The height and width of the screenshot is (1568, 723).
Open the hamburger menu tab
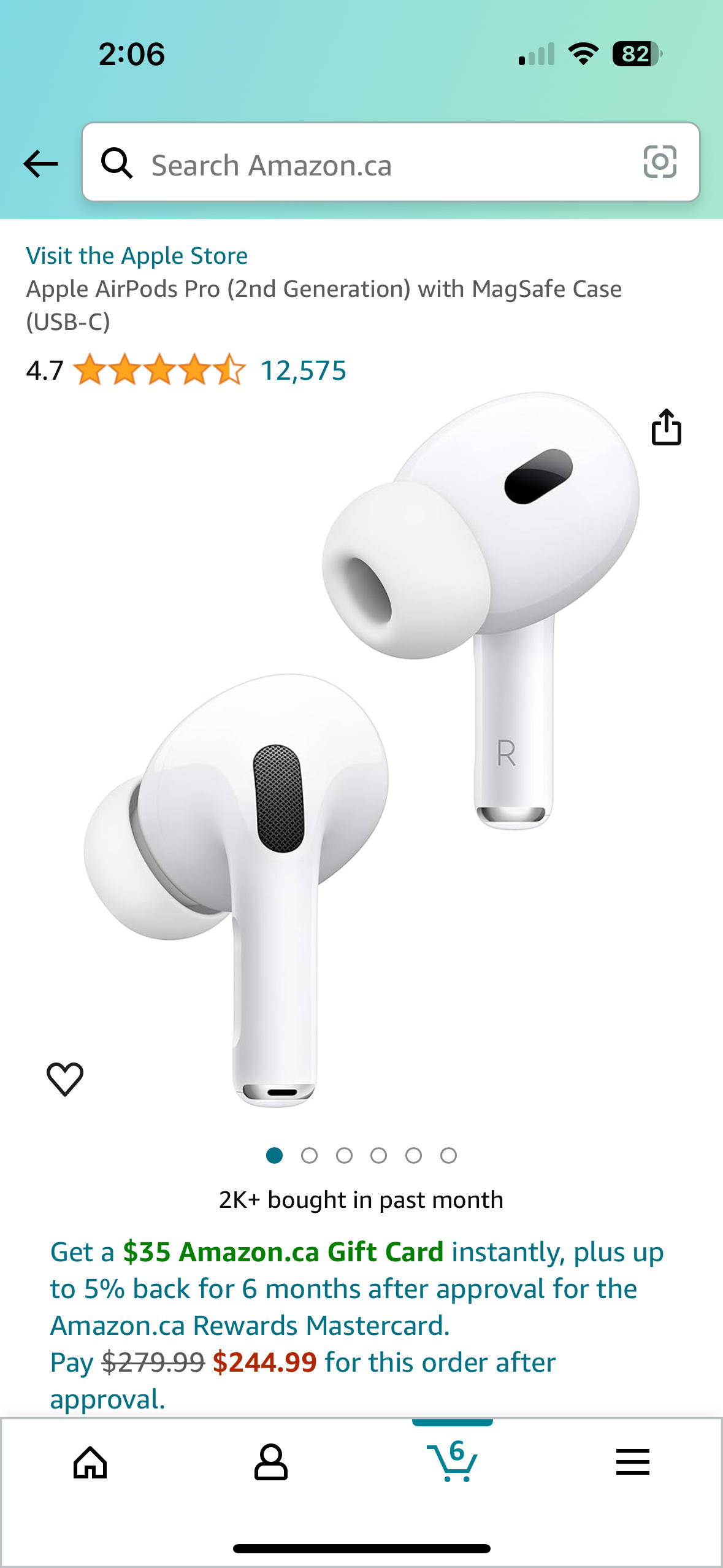632,1462
